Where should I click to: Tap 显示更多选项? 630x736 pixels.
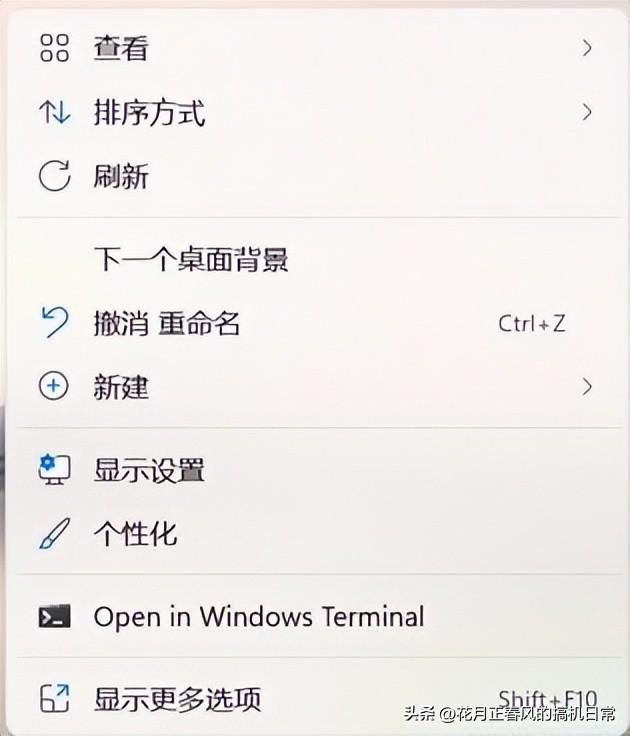coord(177,698)
